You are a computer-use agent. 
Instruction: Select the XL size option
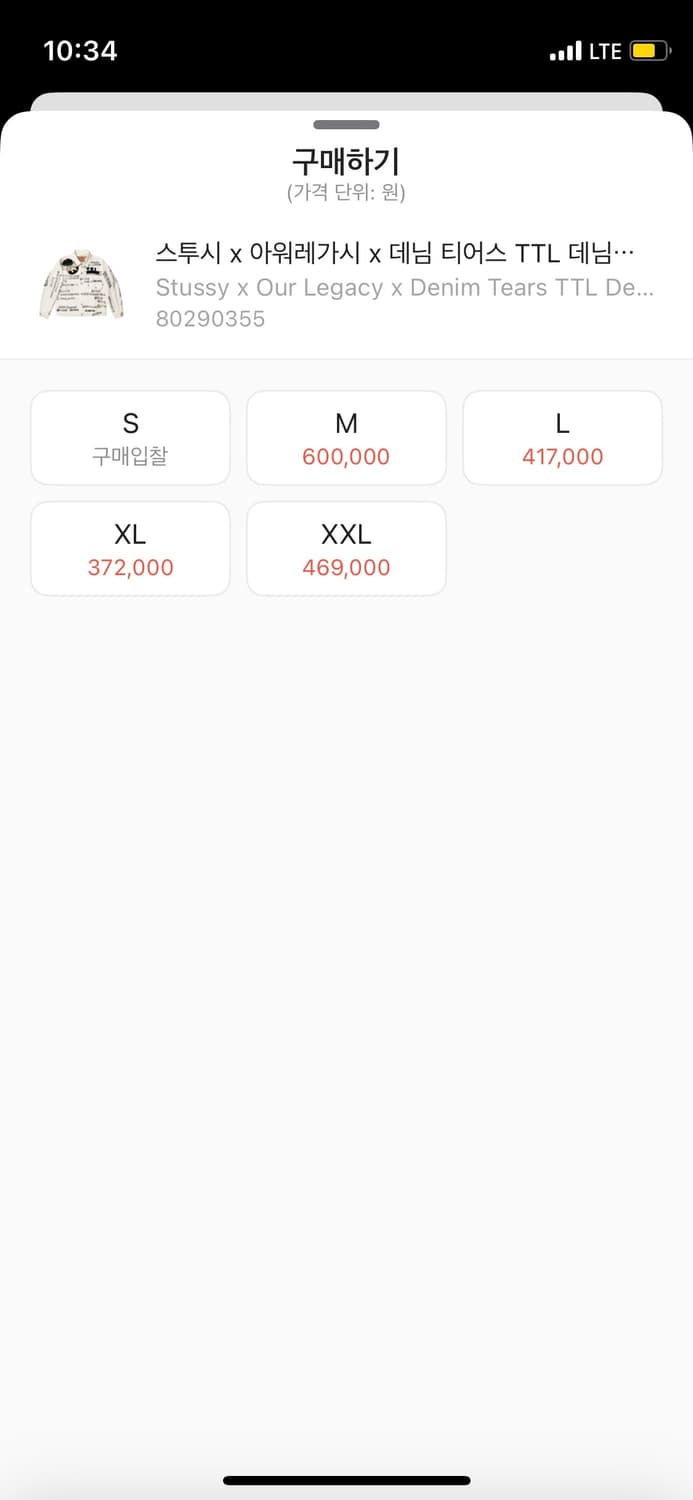pyautogui.click(x=130, y=549)
